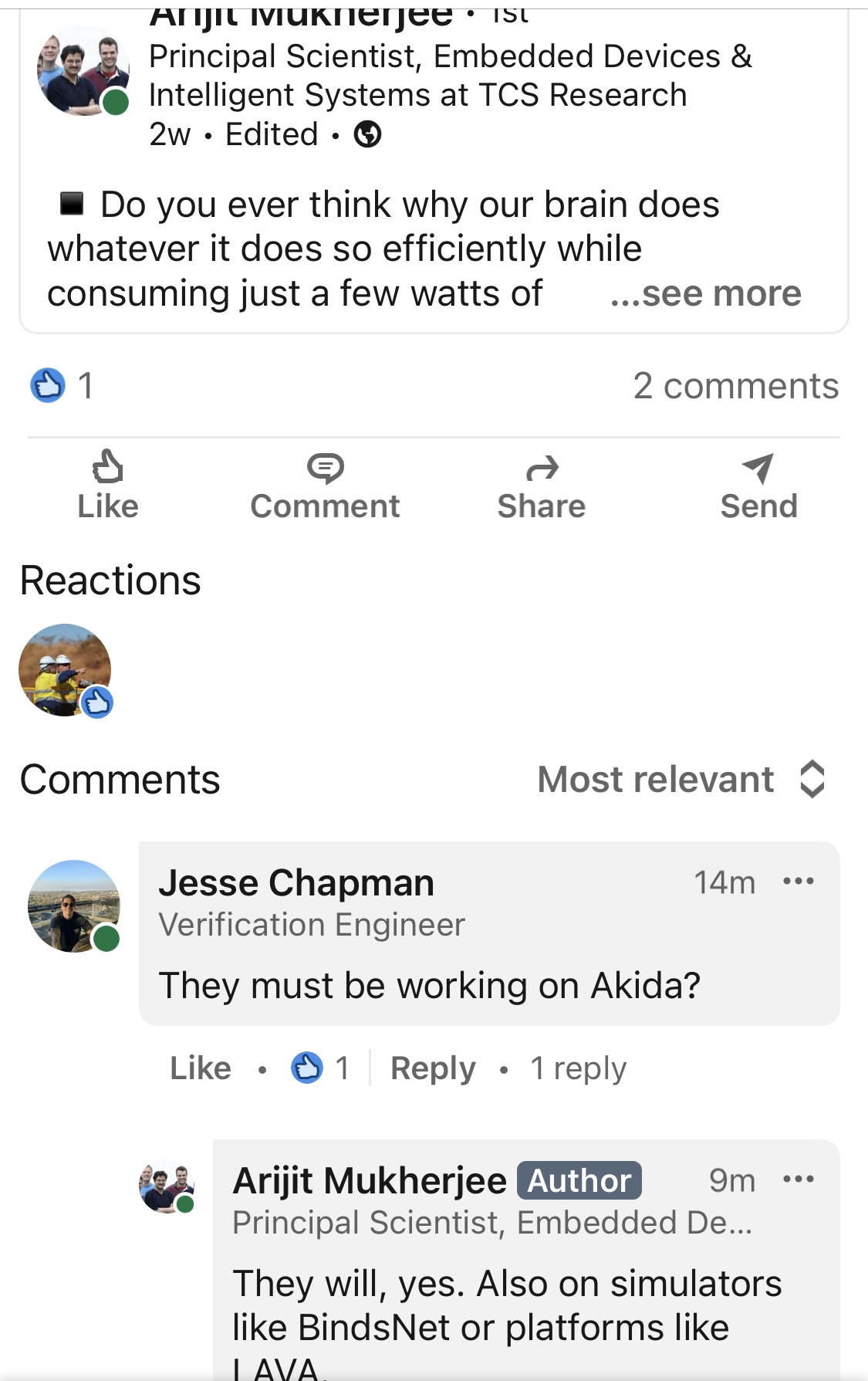Open Jesse Chapman's profile photo
The width and height of the screenshot is (868, 1381).
[74, 906]
